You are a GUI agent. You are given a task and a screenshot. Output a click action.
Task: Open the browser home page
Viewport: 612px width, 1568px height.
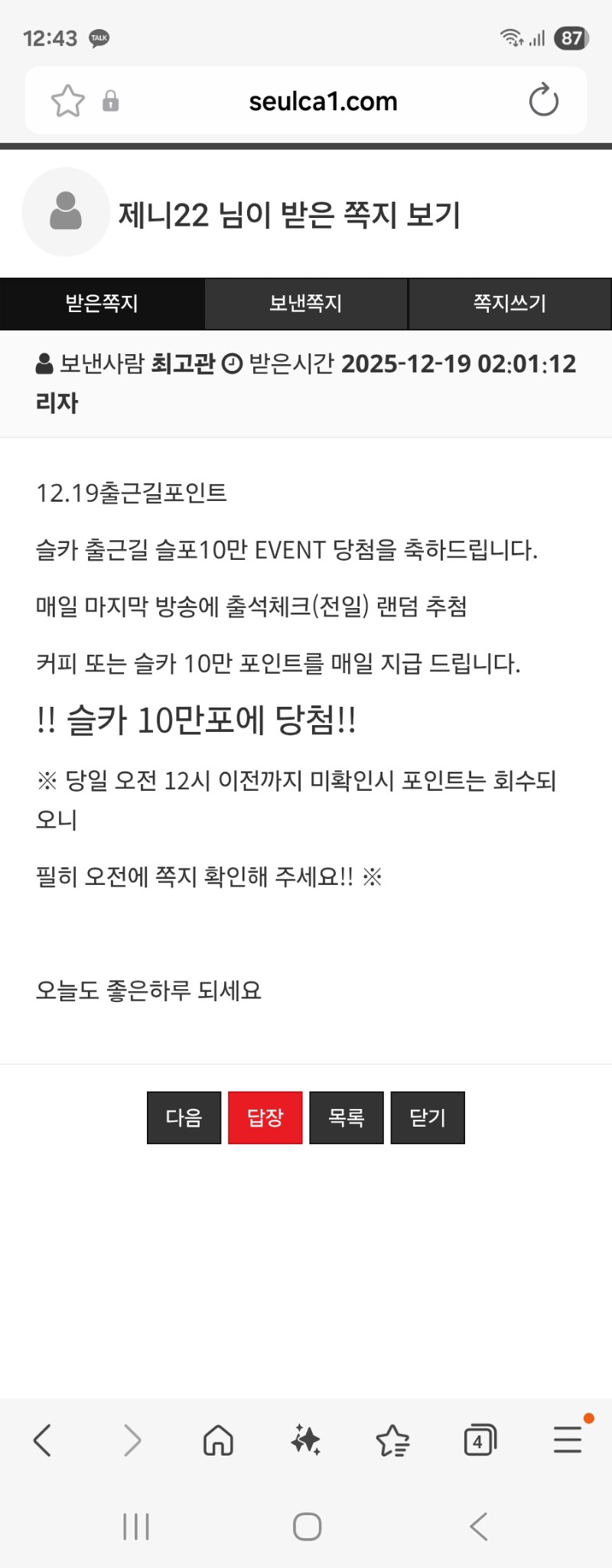coord(218,1441)
